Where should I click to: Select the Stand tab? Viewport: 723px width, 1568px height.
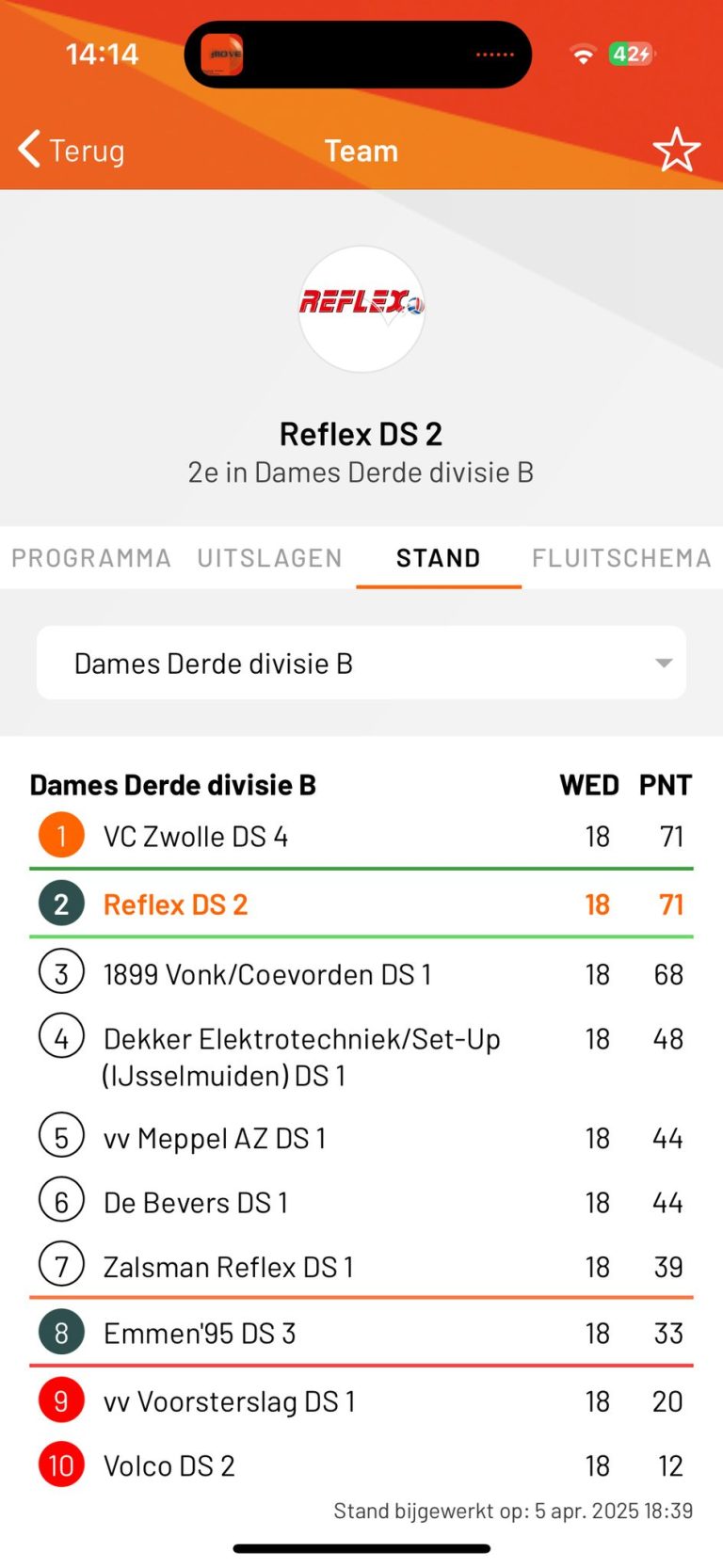click(438, 558)
